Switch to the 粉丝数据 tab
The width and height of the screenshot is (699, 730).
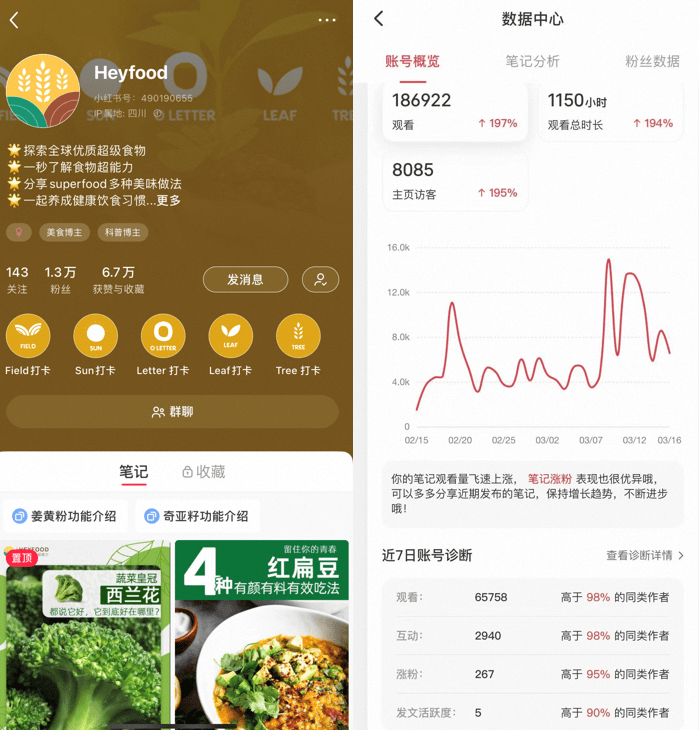(652, 62)
